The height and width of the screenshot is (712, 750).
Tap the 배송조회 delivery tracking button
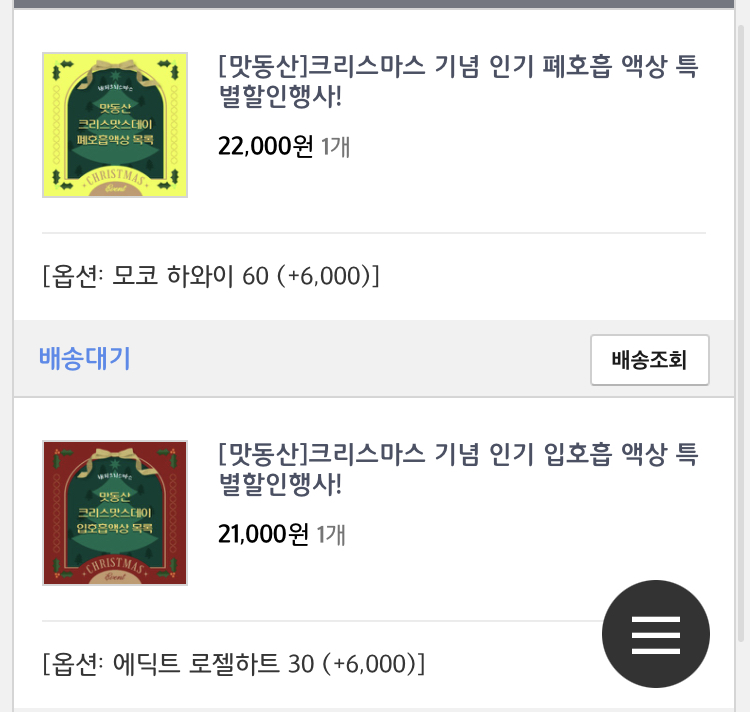tap(650, 360)
